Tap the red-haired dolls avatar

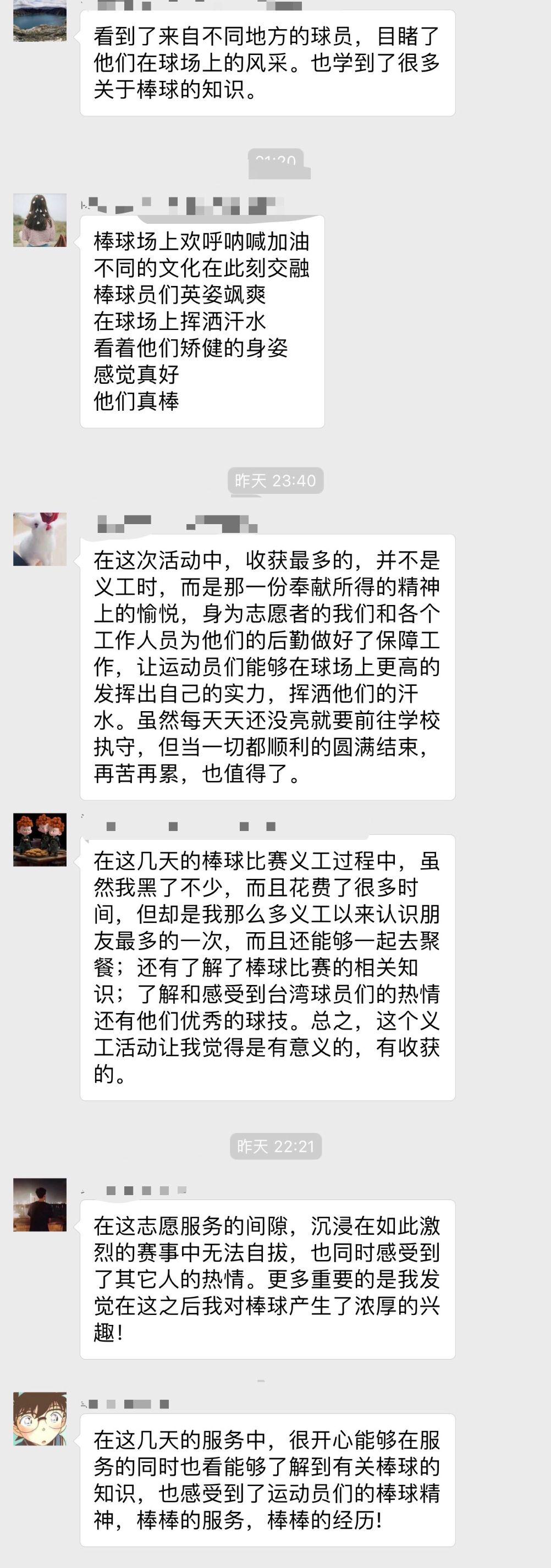pos(40,839)
